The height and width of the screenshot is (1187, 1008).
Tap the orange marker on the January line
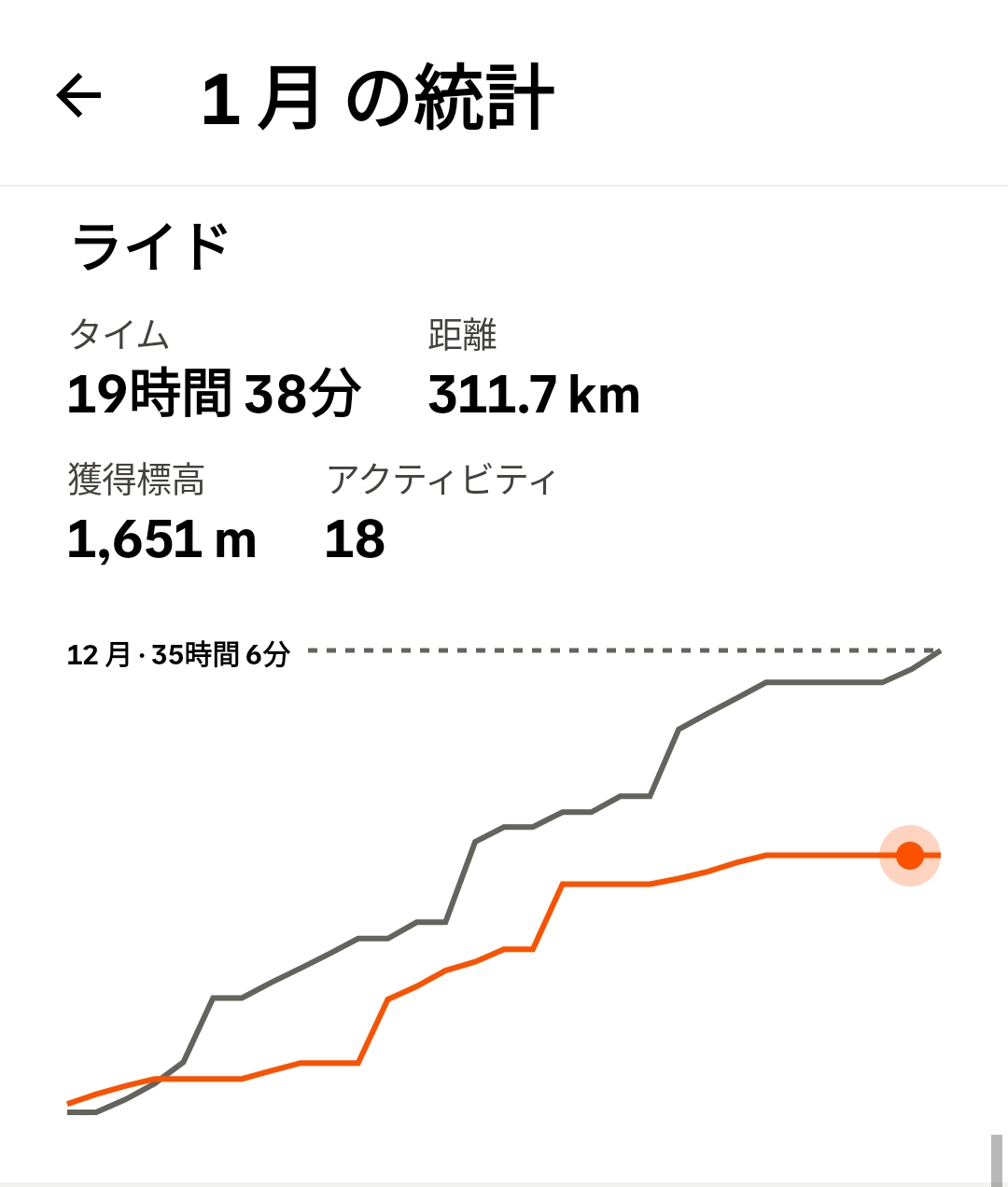pos(909,855)
